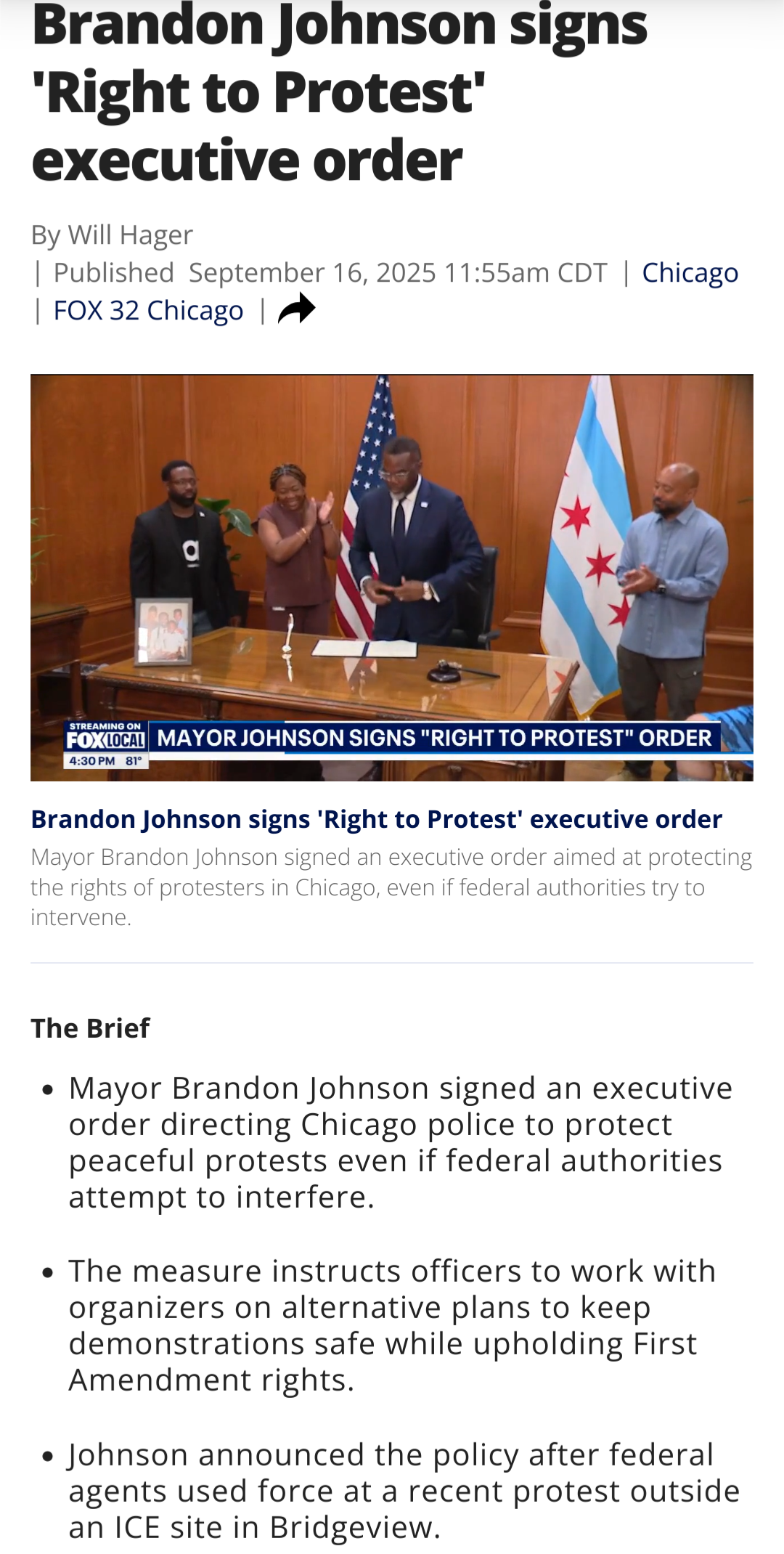
Task: Open the FOX 32 Chicago link
Action: 148,311
